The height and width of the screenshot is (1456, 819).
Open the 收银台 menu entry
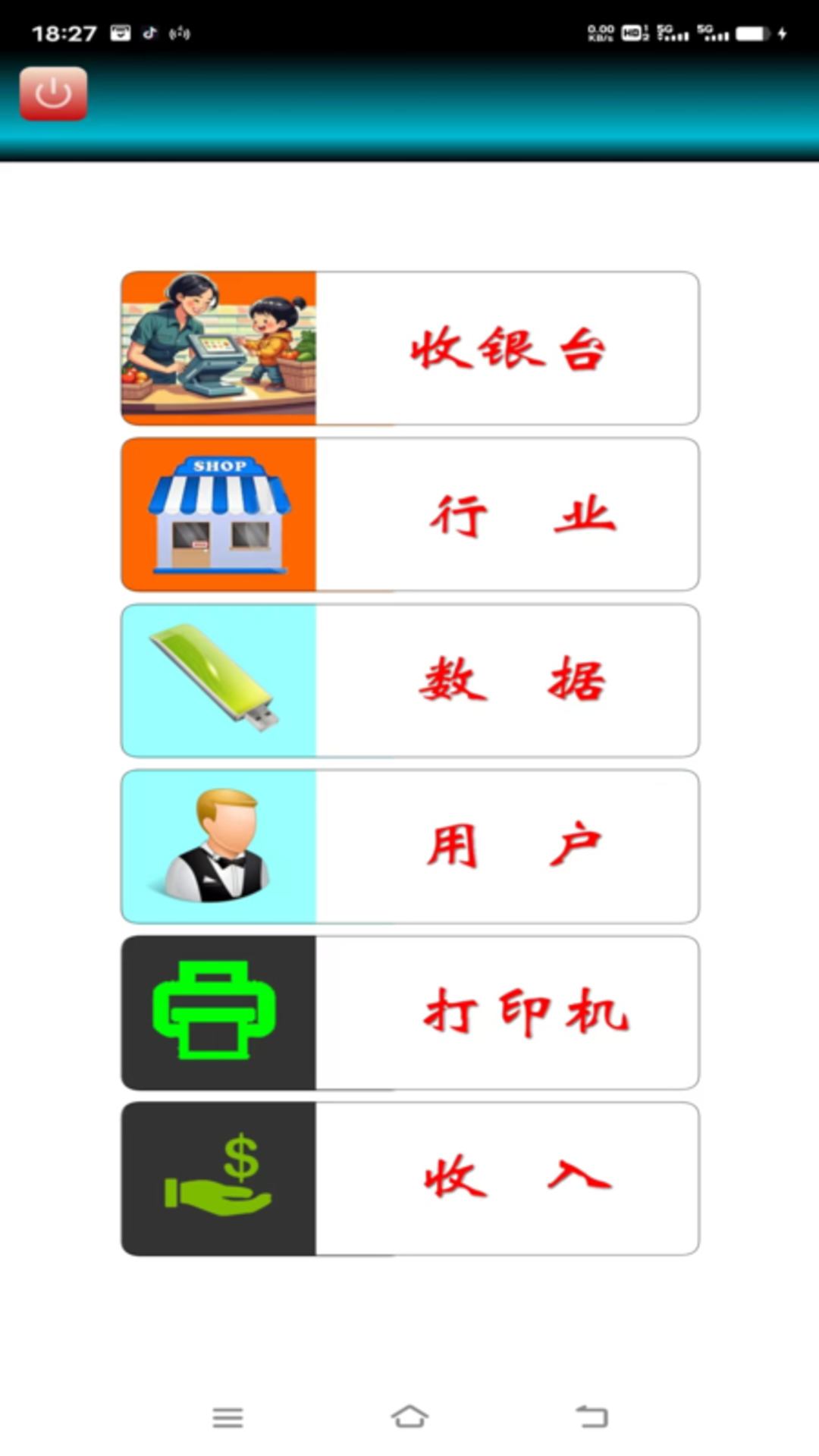[x=507, y=349]
